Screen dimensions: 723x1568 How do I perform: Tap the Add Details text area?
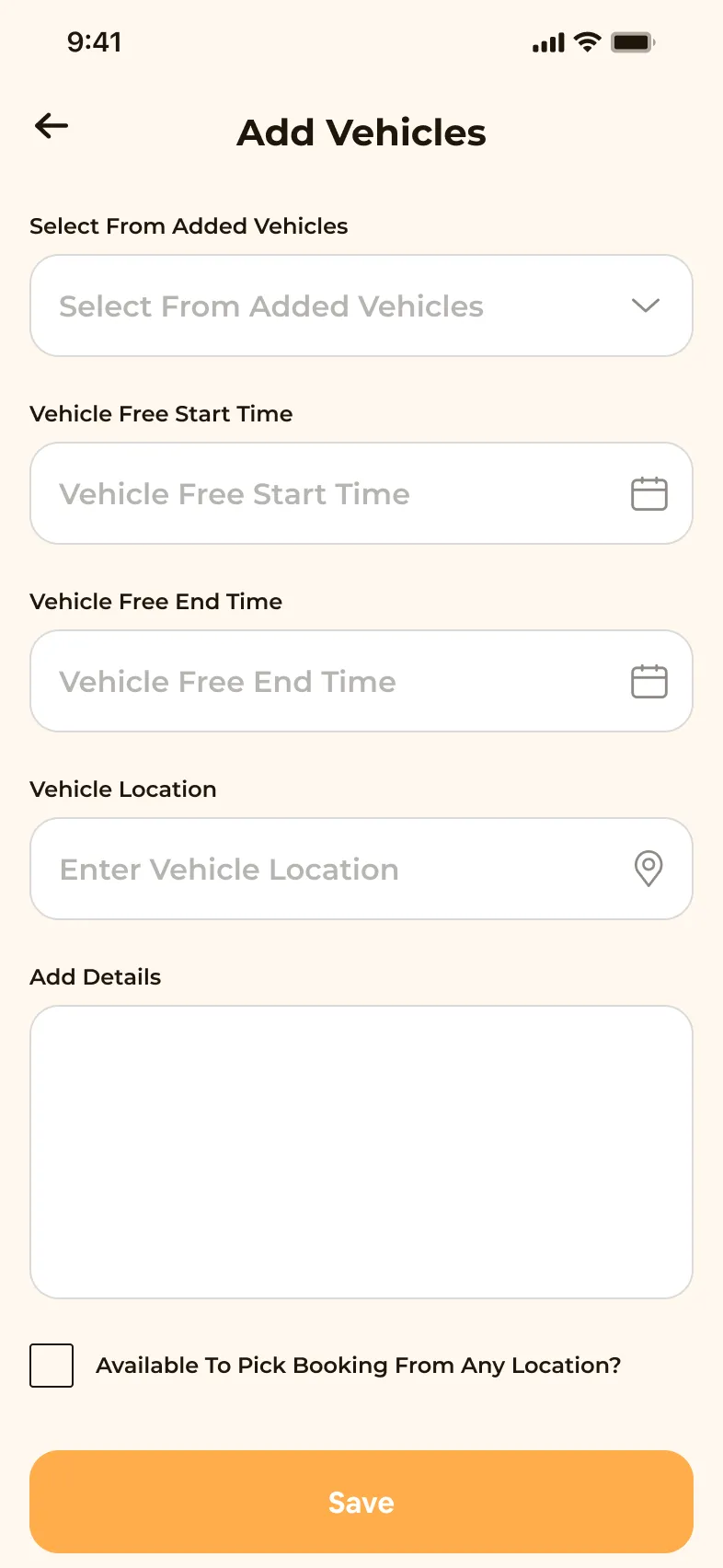click(361, 1151)
